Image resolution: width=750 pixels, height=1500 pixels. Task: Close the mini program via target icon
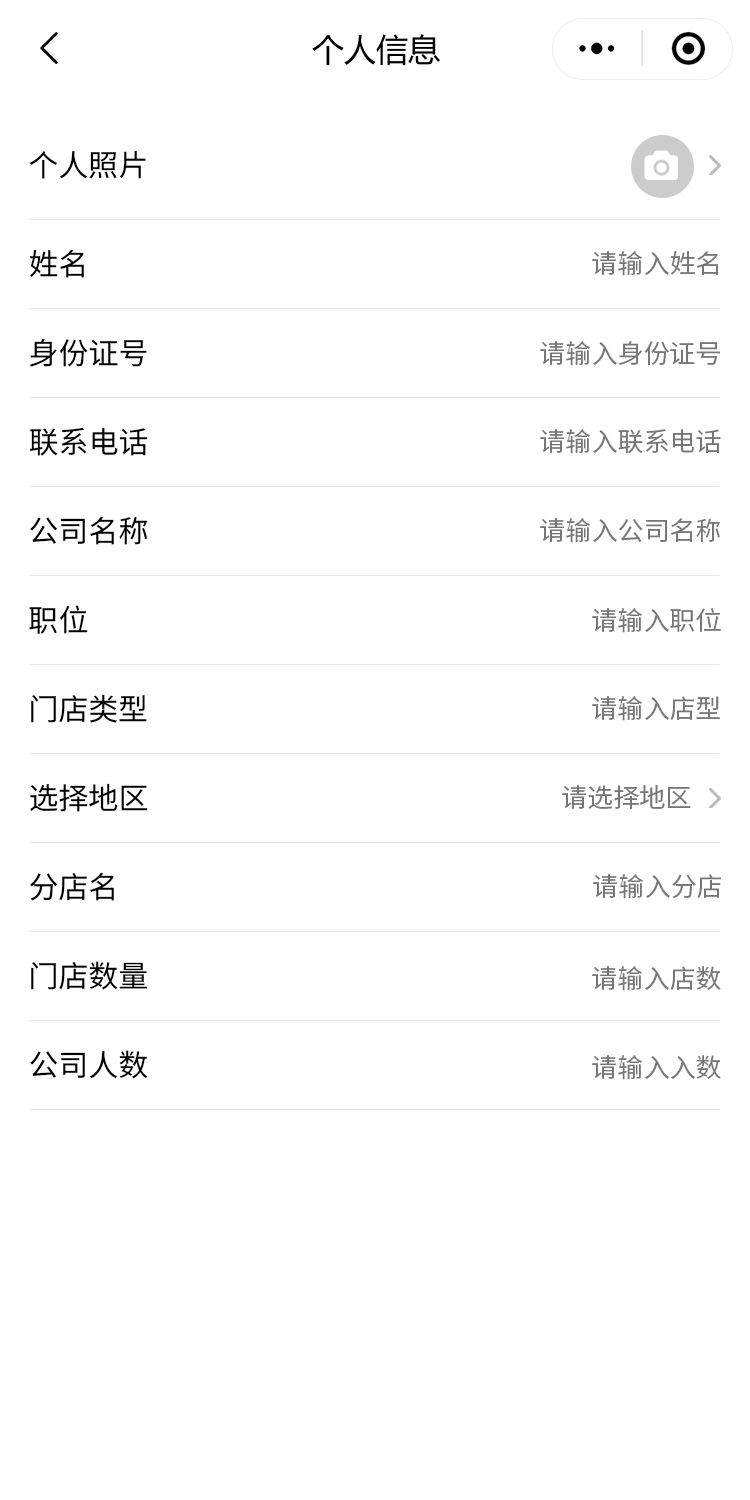point(688,49)
